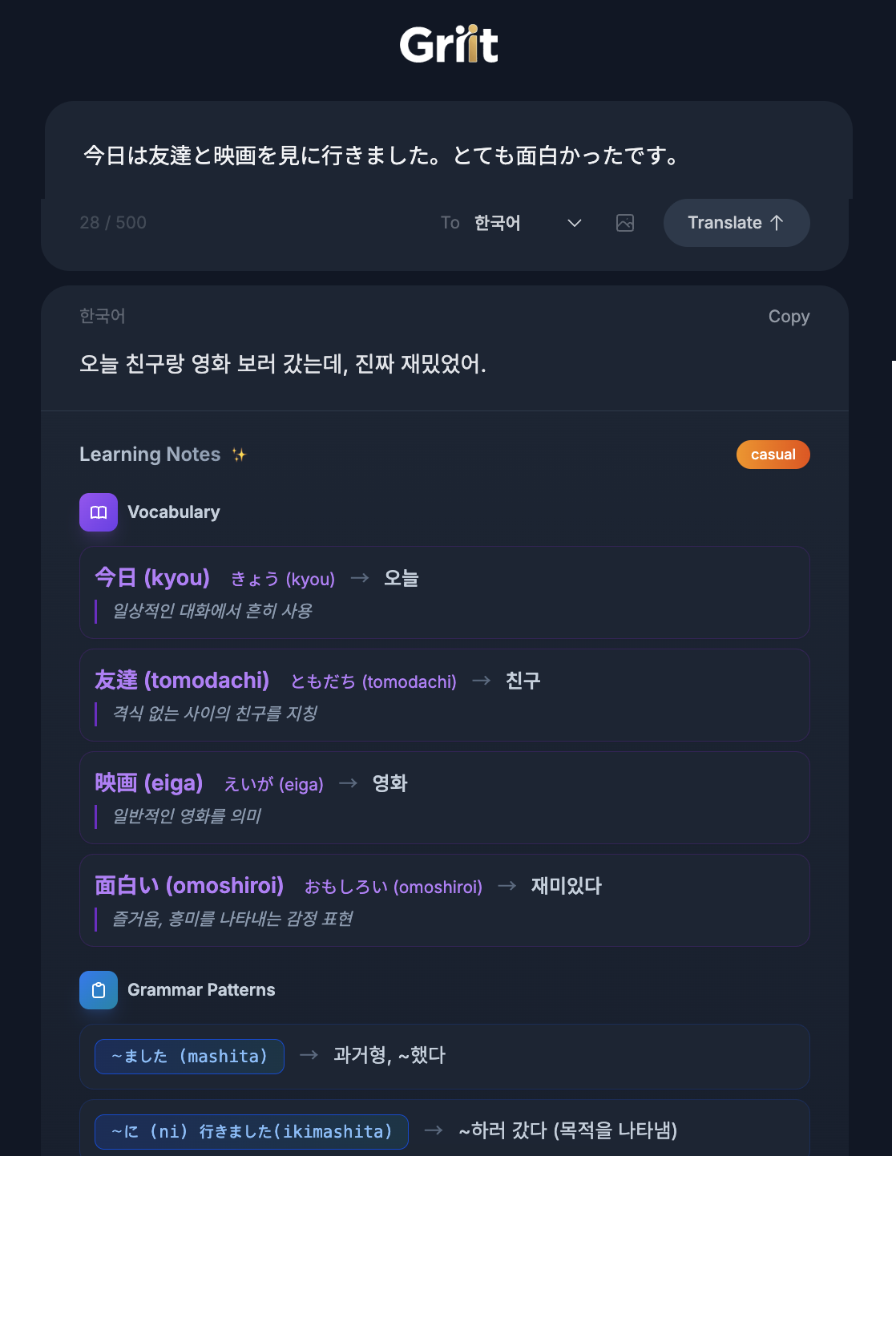Select the 오늘 vocabulary card
Screen dimensions: 896x1318
click(444, 592)
